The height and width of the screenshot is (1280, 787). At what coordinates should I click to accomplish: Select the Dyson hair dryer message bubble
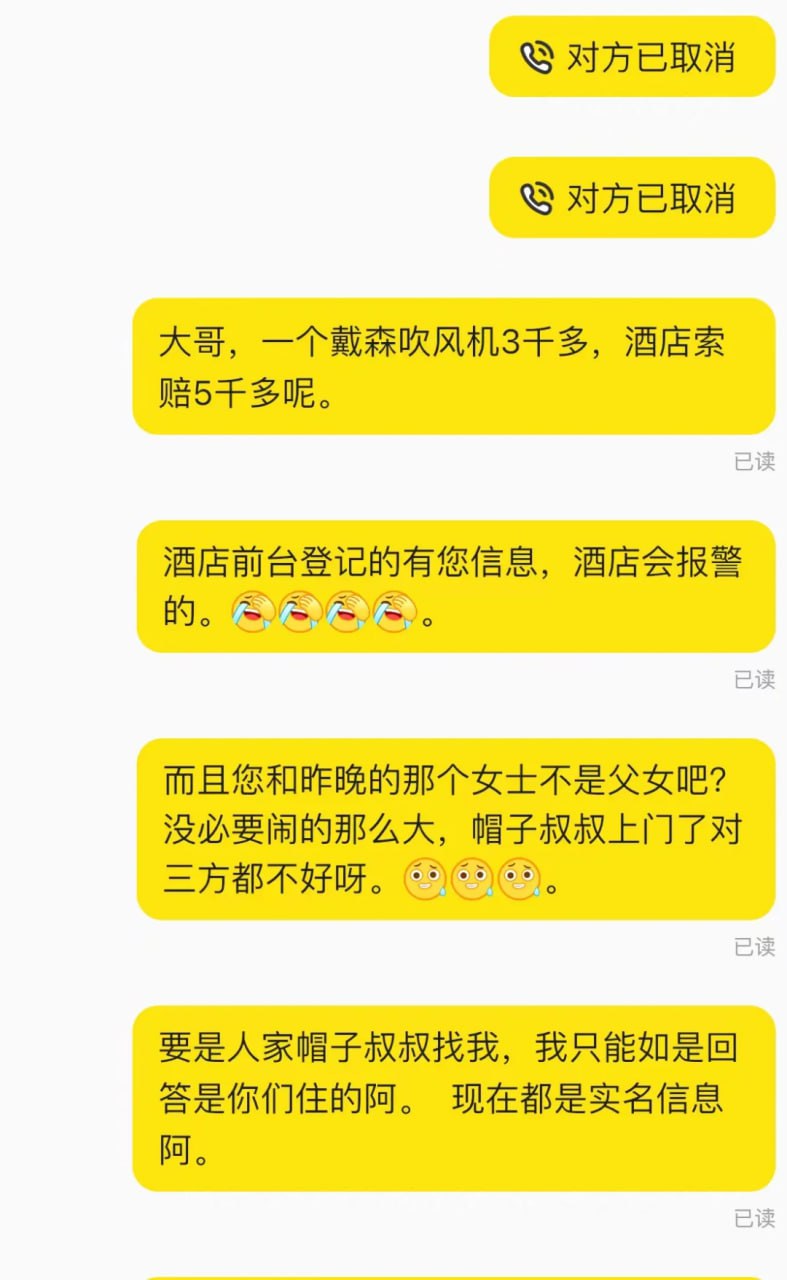450,366
